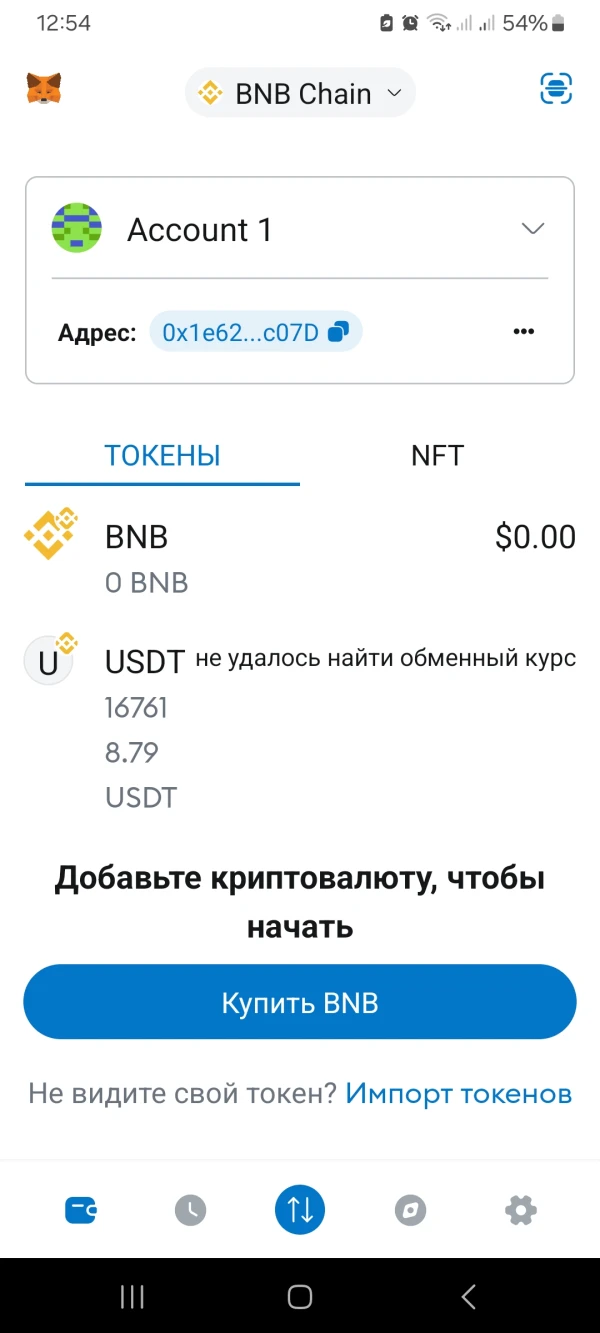Copy the wallet address 0x1e62...c07D
The width and height of the screenshot is (600, 1333).
click(255, 332)
